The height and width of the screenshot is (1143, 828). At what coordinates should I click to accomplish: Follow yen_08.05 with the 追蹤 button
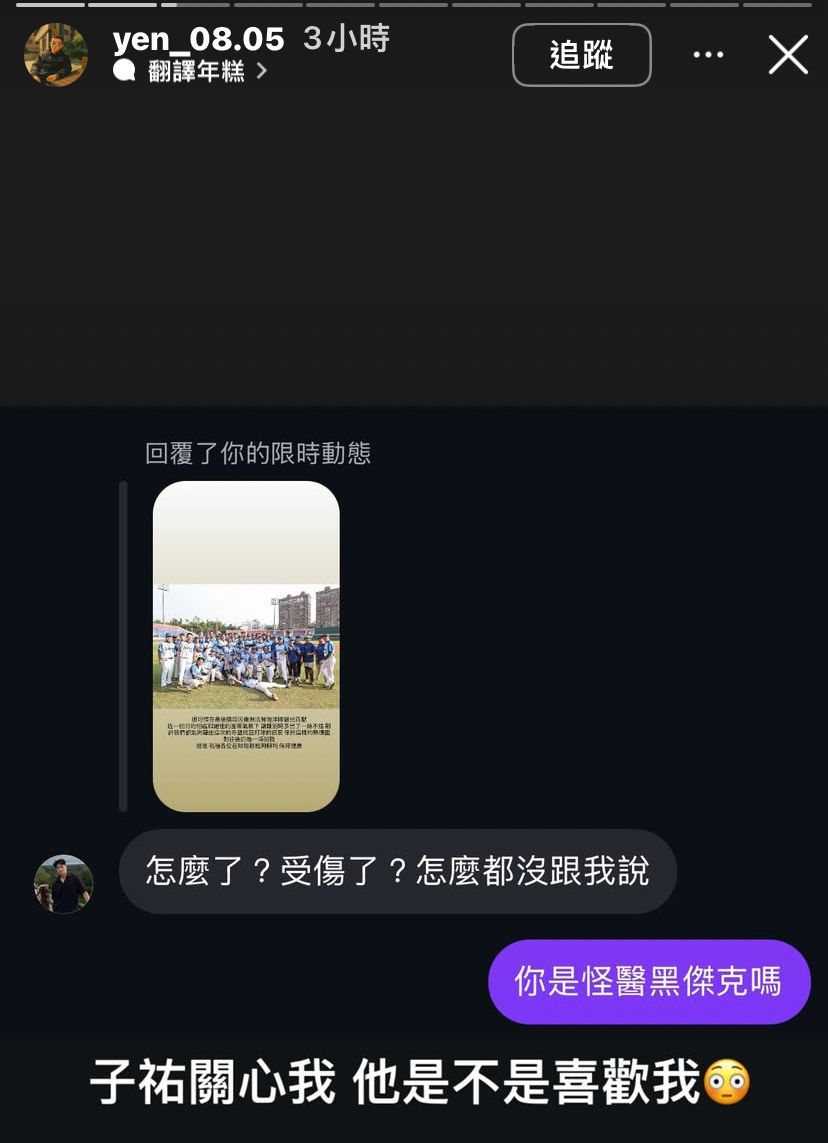[x=581, y=55]
